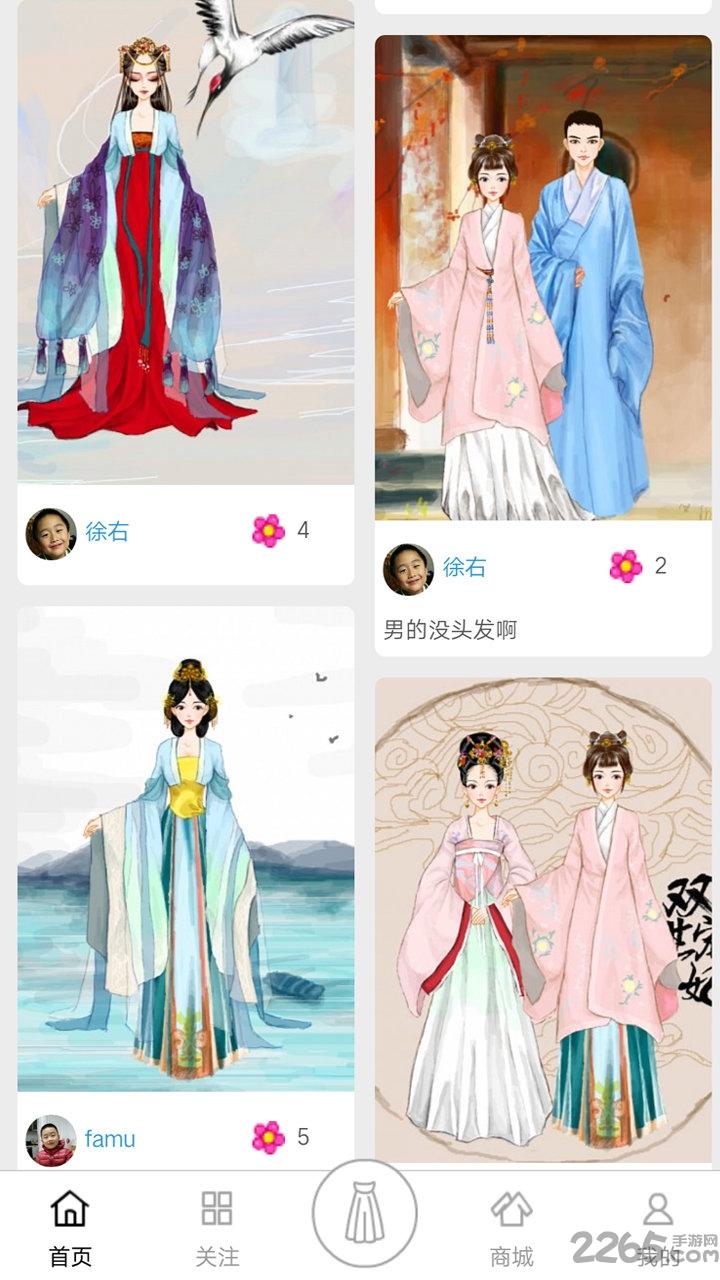Like the post with 4 flowers
The image size is (720, 1280).
(268, 531)
